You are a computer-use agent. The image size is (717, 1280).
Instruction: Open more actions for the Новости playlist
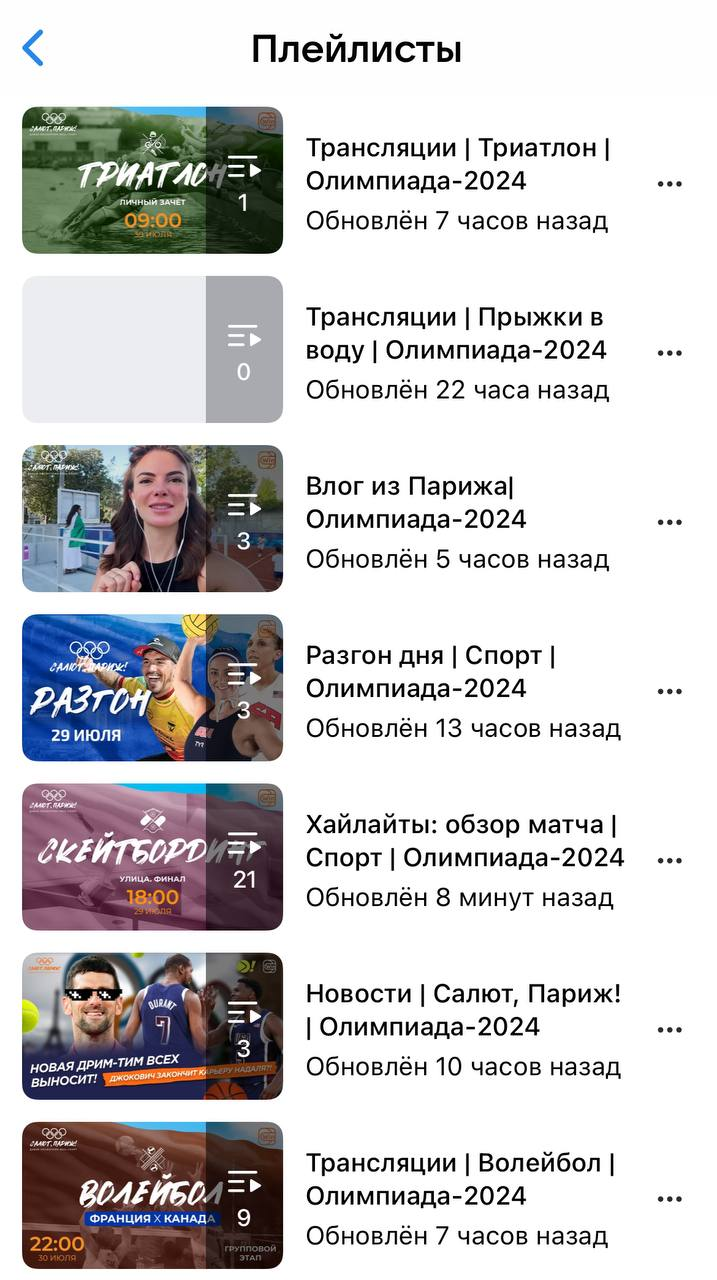click(x=669, y=1029)
